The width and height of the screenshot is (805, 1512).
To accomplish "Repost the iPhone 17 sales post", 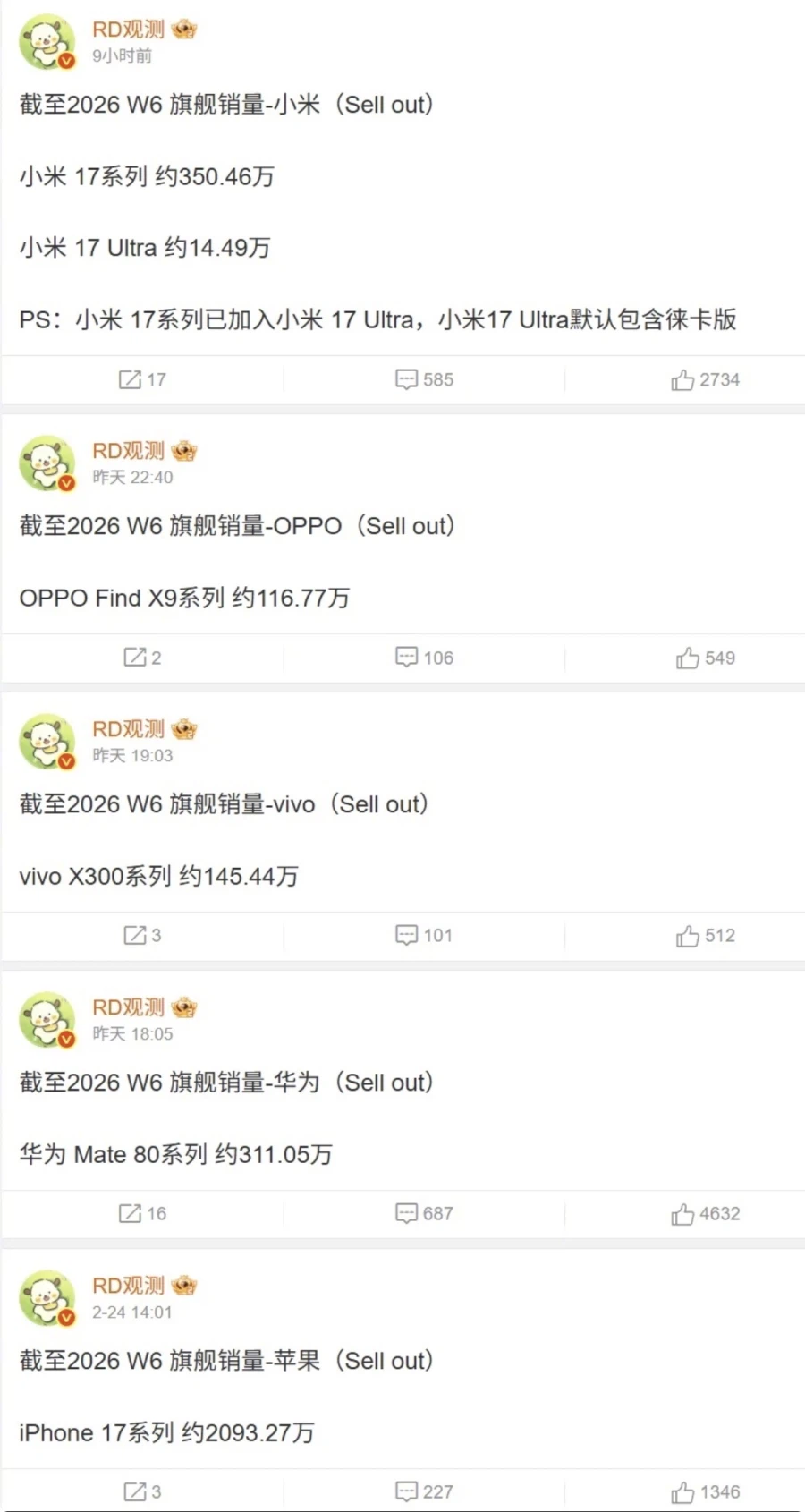I will (141, 1491).
